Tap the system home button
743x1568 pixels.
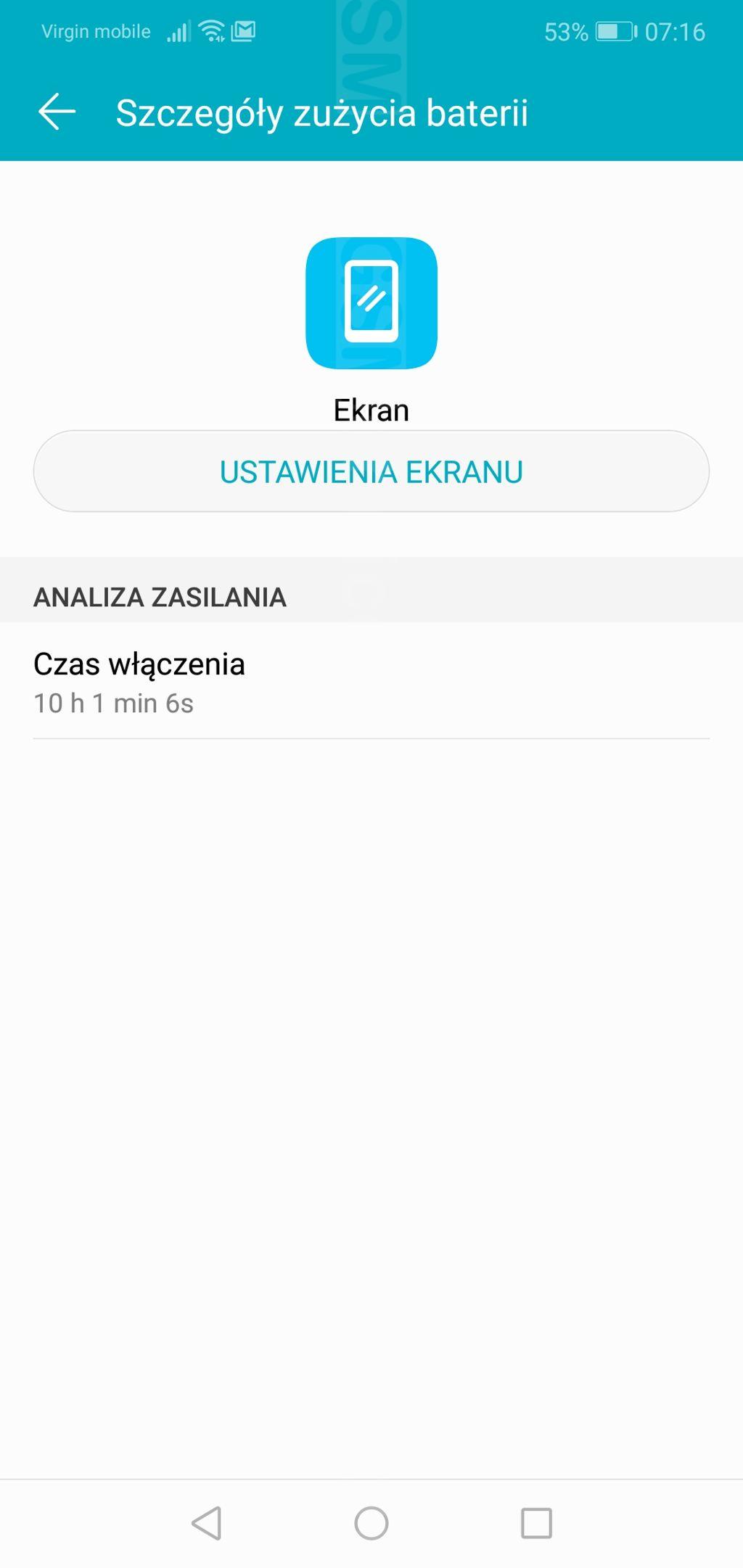(371, 1522)
